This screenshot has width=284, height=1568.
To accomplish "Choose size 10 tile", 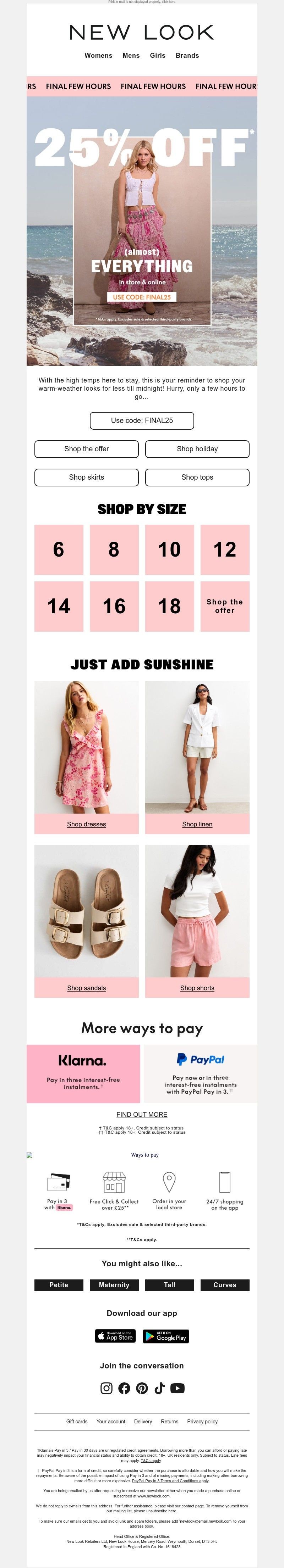I will pyautogui.click(x=169, y=549).
